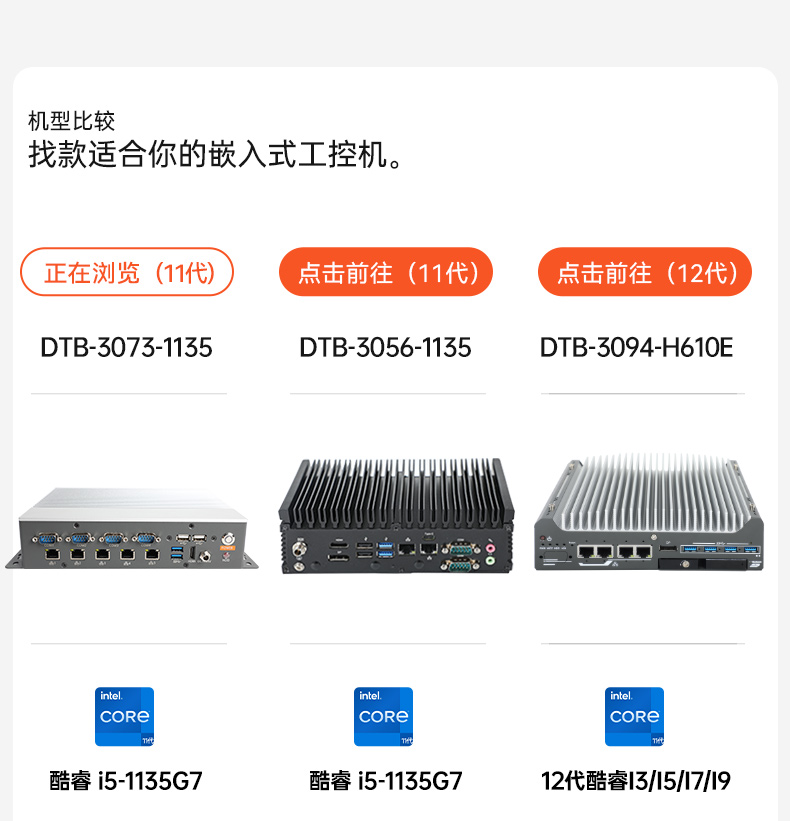Select the Intel Core logo under DTB-3056-1135
The image size is (790, 821).
point(384,716)
